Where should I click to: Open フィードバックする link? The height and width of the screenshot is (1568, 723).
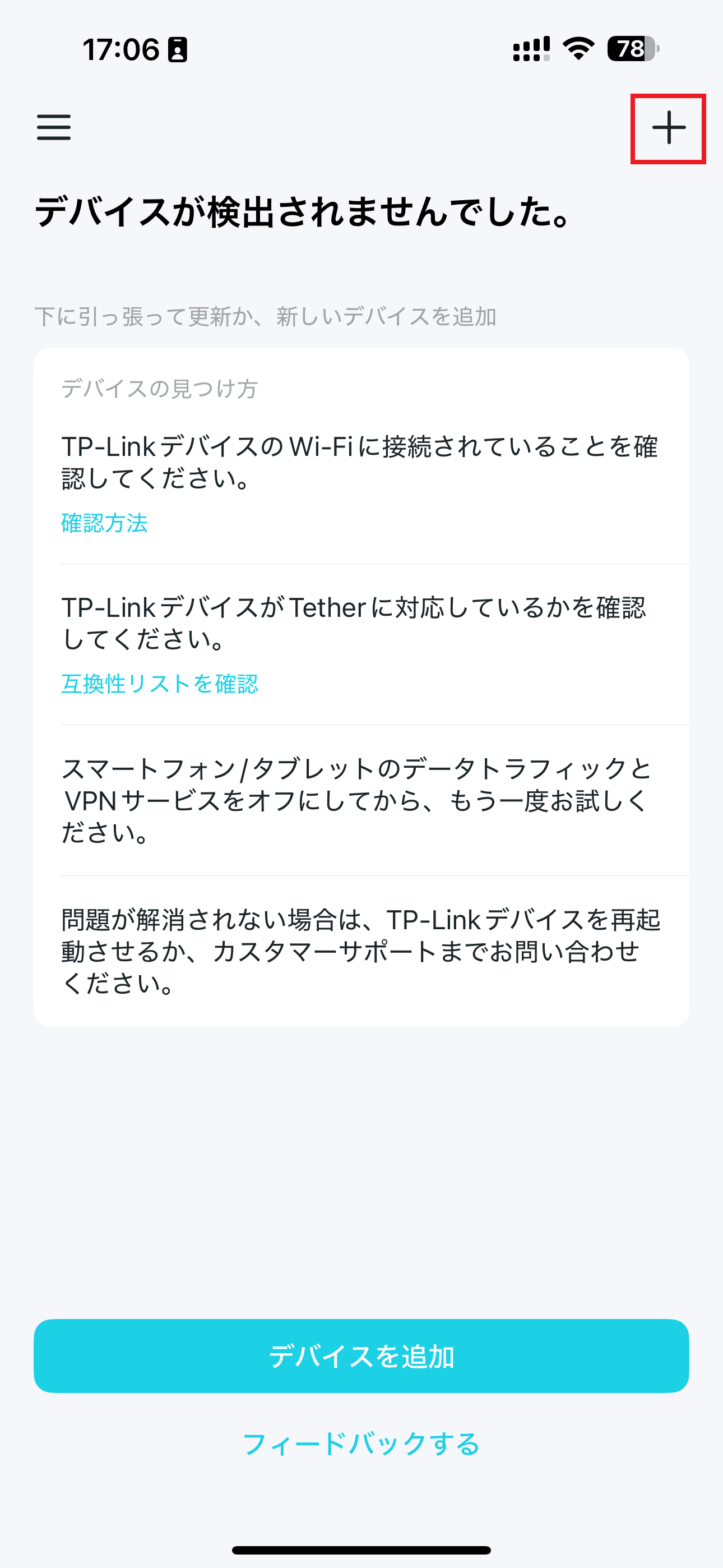(361, 1444)
